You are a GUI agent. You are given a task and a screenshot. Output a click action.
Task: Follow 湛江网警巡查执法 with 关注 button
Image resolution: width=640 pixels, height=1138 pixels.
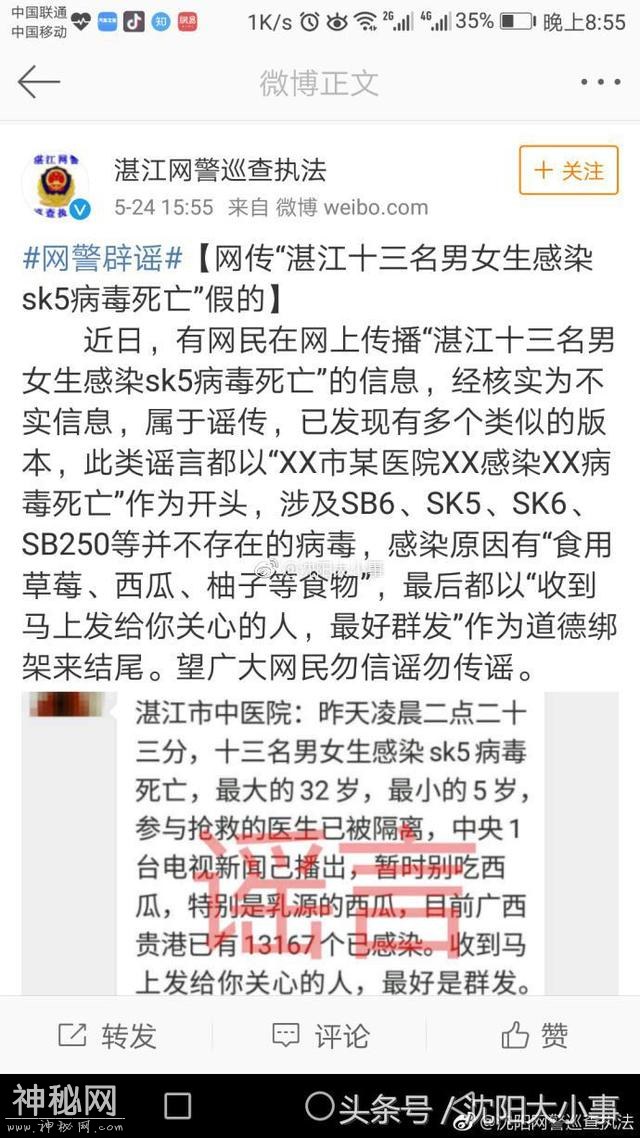click(x=568, y=170)
